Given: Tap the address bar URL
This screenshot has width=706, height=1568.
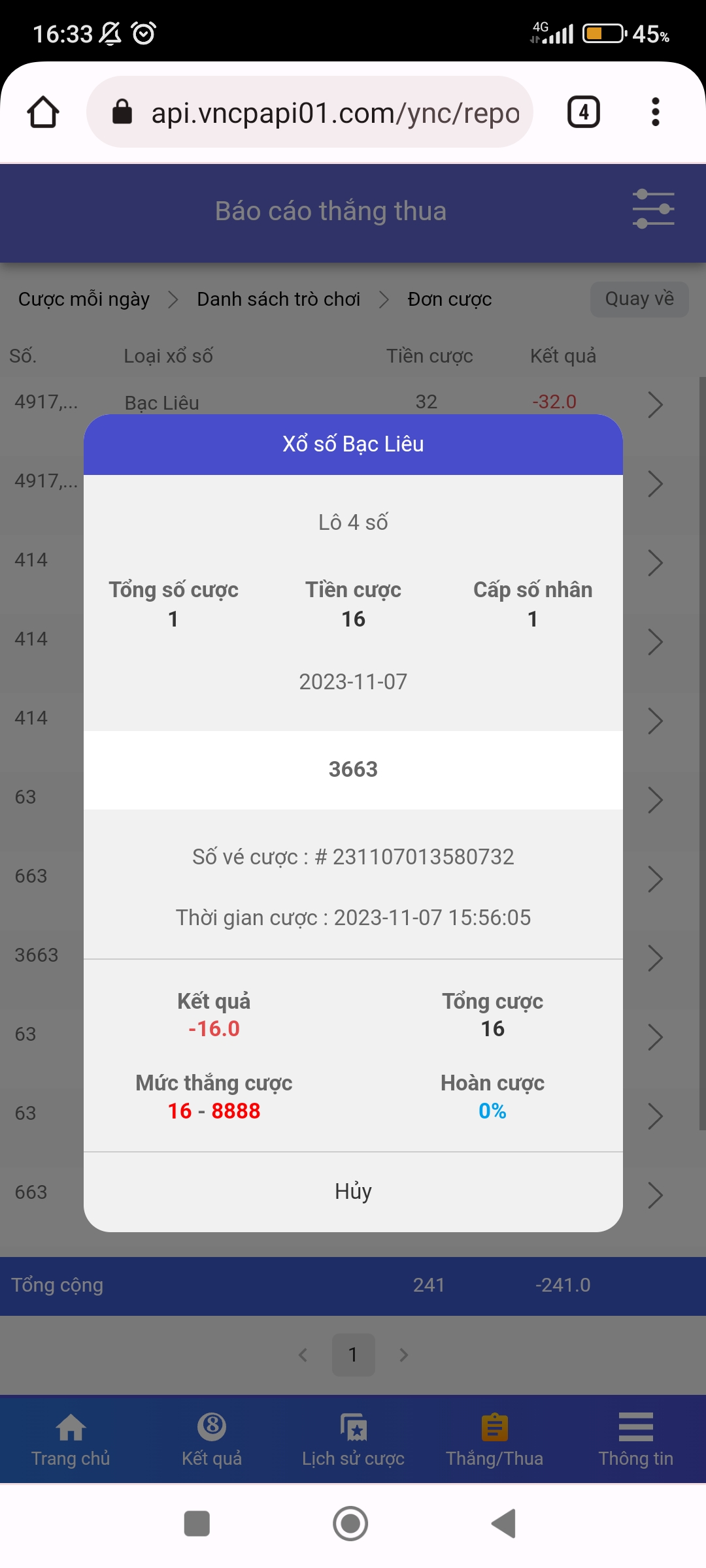Looking at the screenshot, I should (335, 112).
